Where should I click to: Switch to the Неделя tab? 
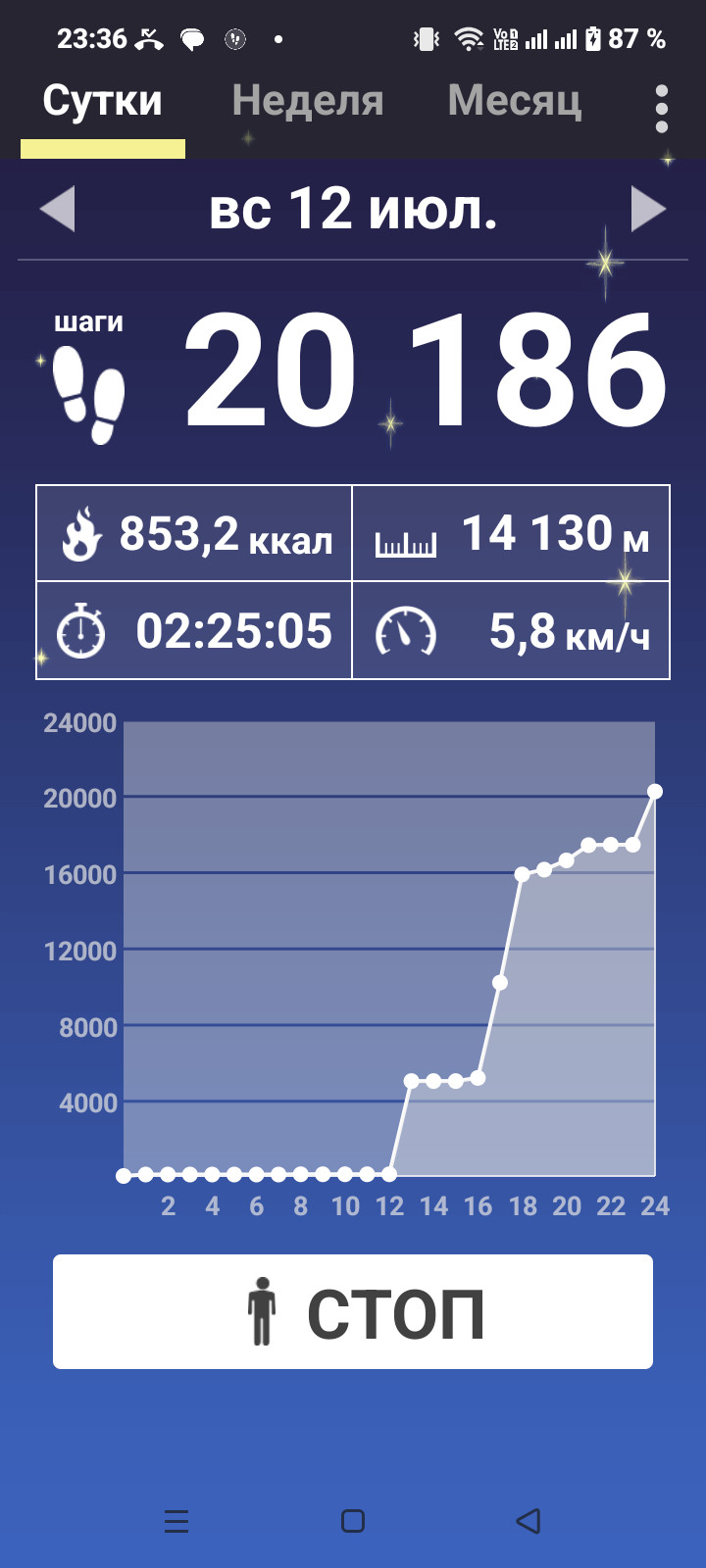click(307, 101)
